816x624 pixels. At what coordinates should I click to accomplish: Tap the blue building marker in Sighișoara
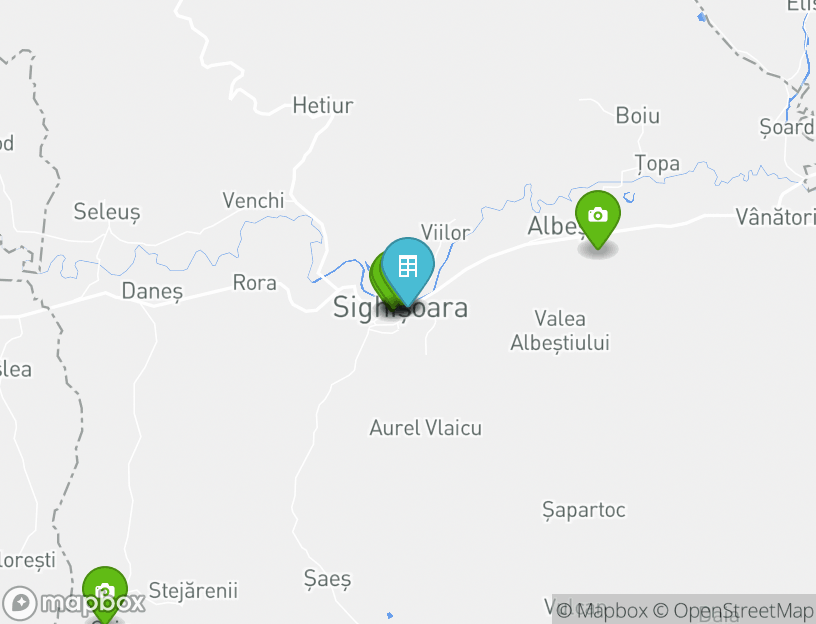(x=408, y=267)
